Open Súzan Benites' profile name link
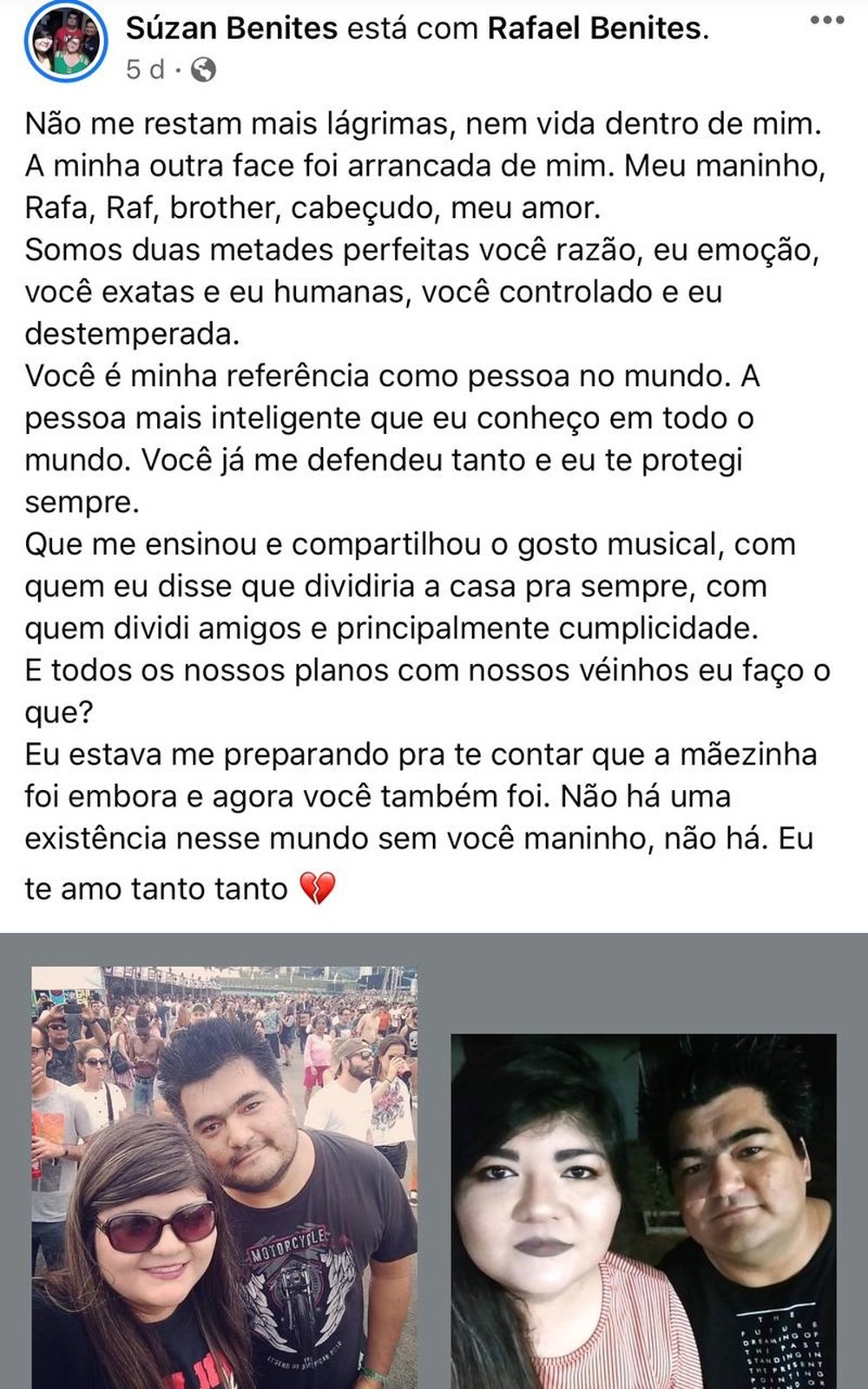 [231, 29]
